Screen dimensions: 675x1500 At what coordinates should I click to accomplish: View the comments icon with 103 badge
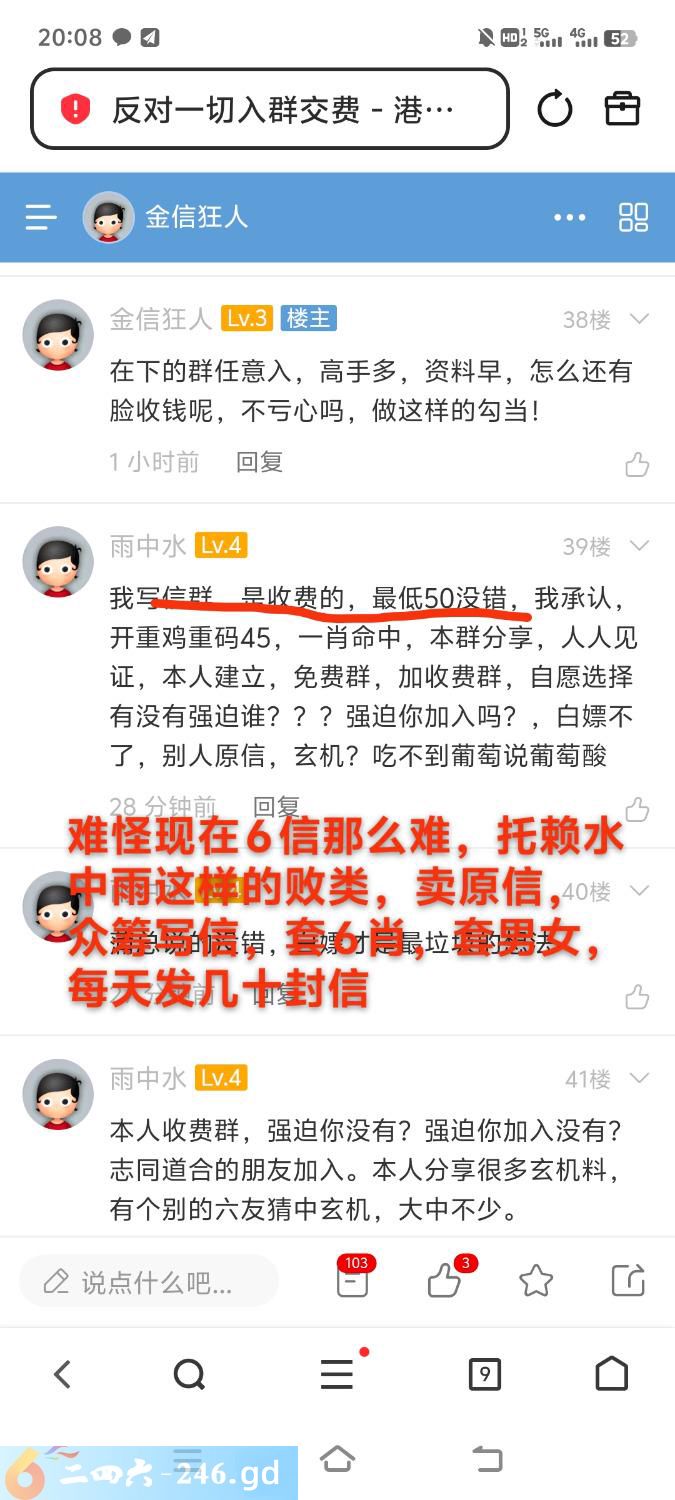(352, 1279)
